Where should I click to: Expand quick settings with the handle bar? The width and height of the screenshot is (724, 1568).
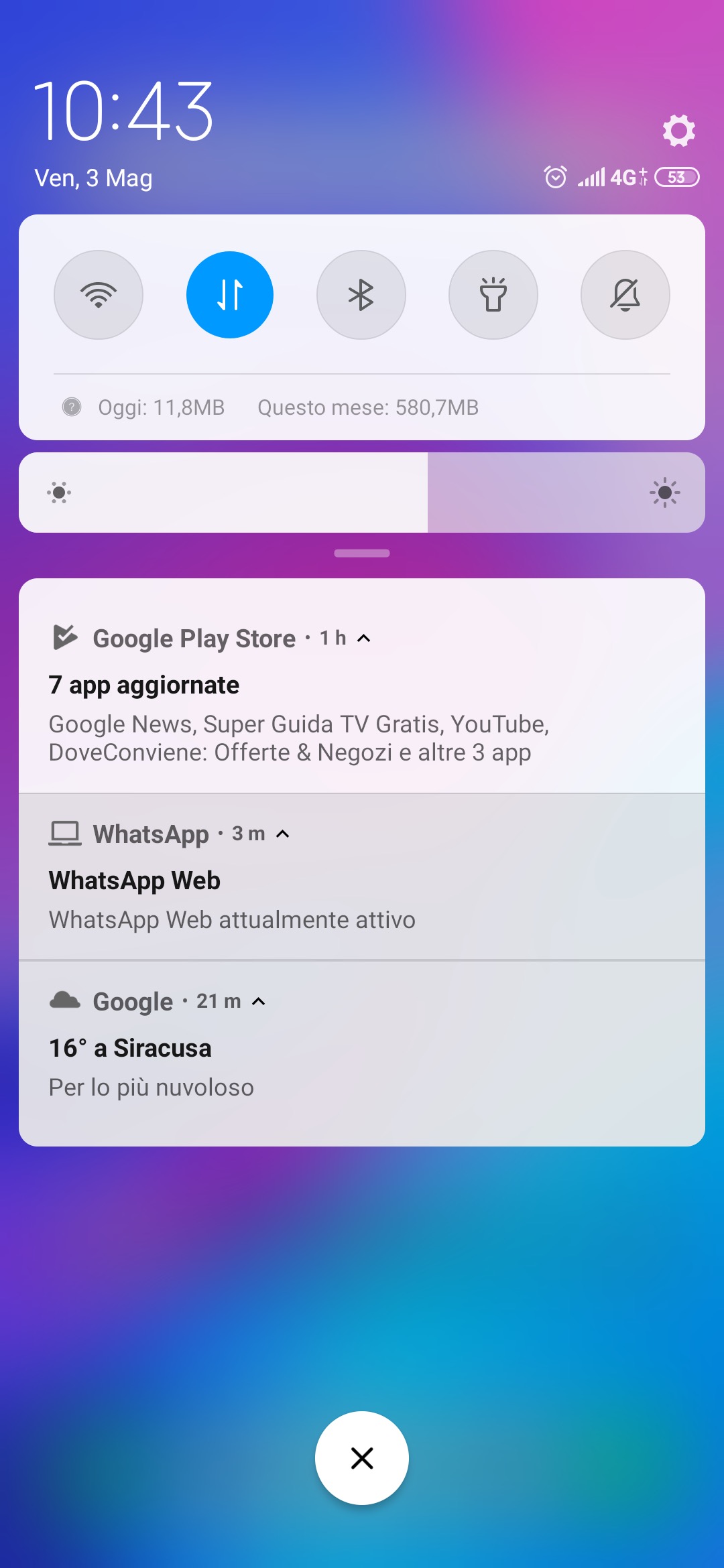(362, 553)
